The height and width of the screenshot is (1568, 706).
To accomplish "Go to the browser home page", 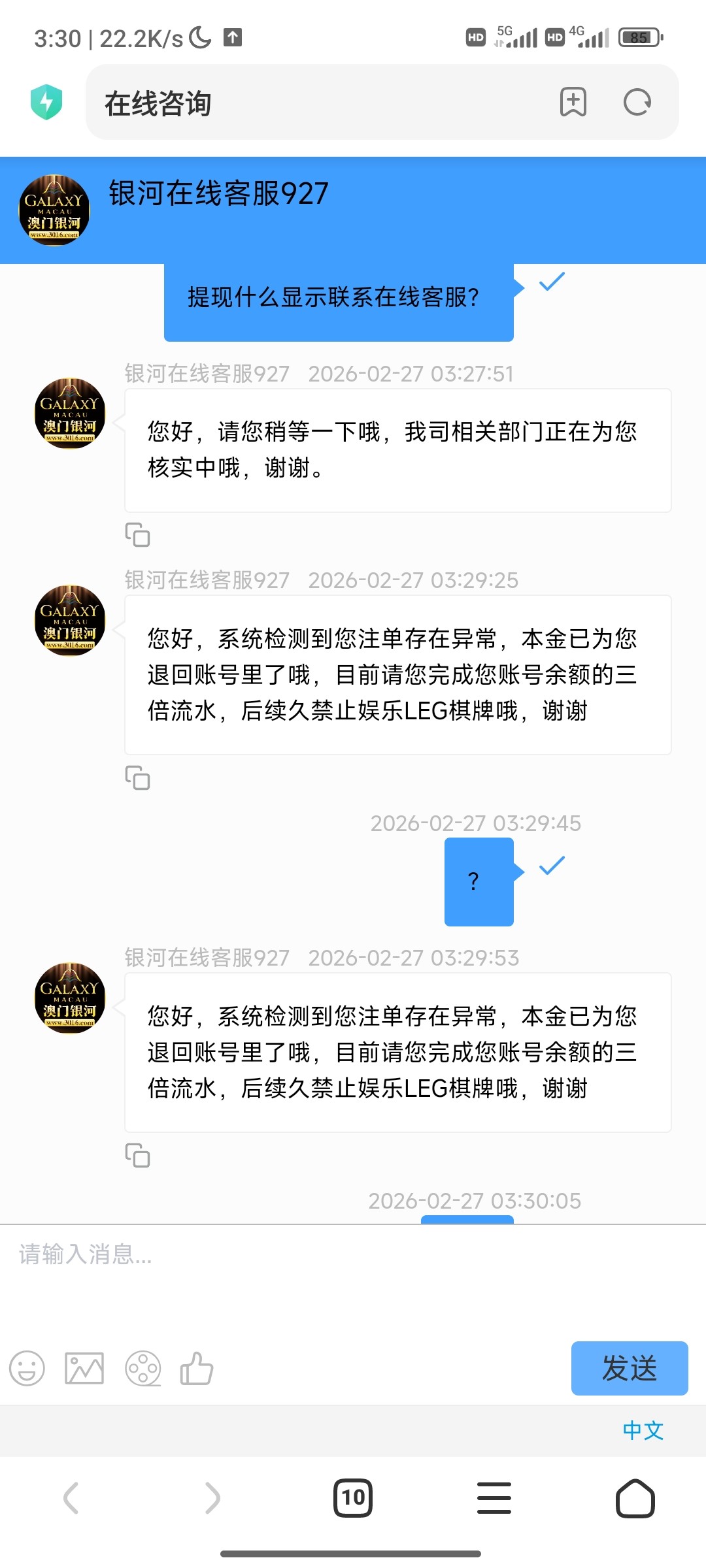I will pos(635,1497).
